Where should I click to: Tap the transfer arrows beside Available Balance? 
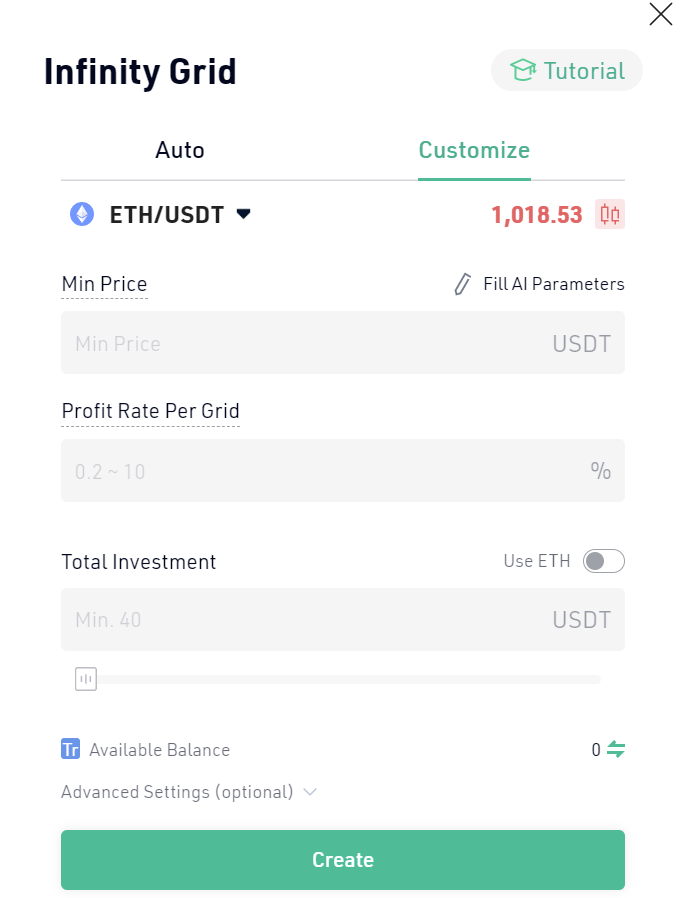[616, 749]
